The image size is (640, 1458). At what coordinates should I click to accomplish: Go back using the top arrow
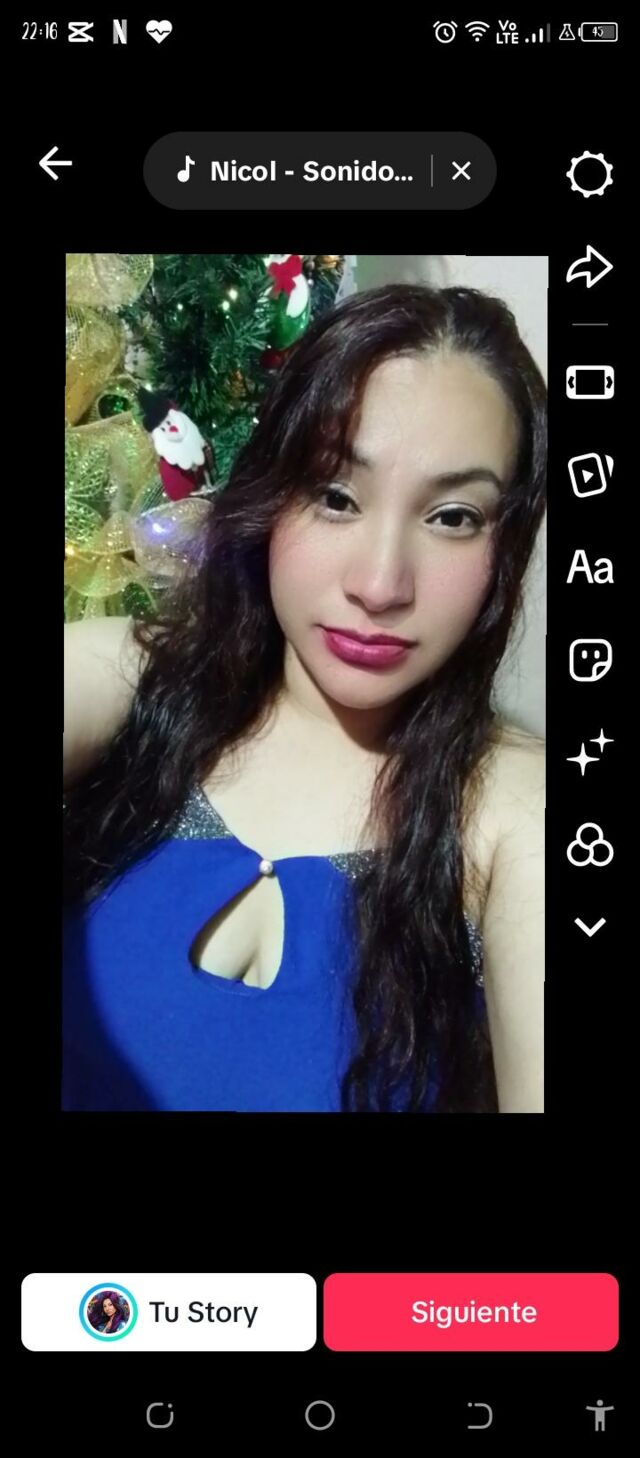55,163
